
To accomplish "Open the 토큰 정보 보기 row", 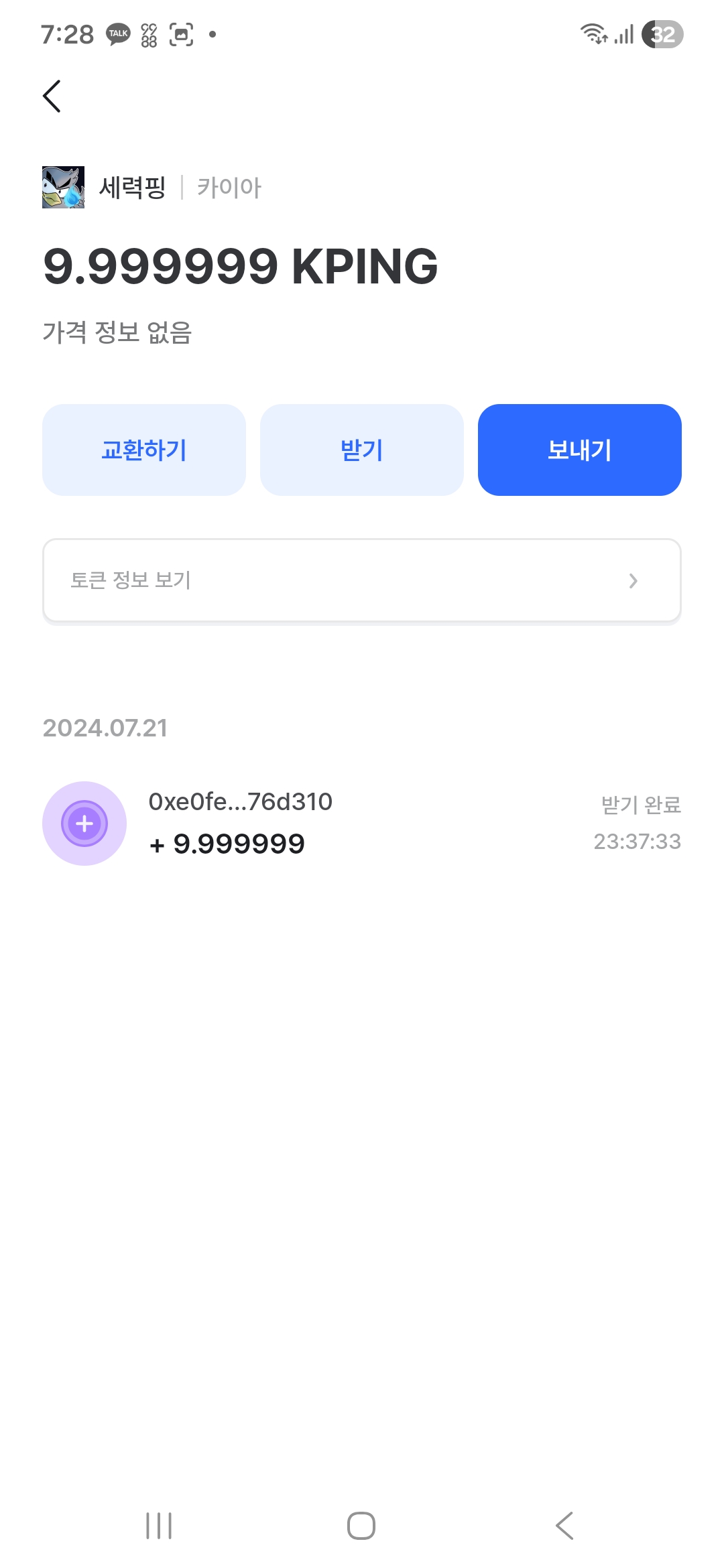I will 362,580.
